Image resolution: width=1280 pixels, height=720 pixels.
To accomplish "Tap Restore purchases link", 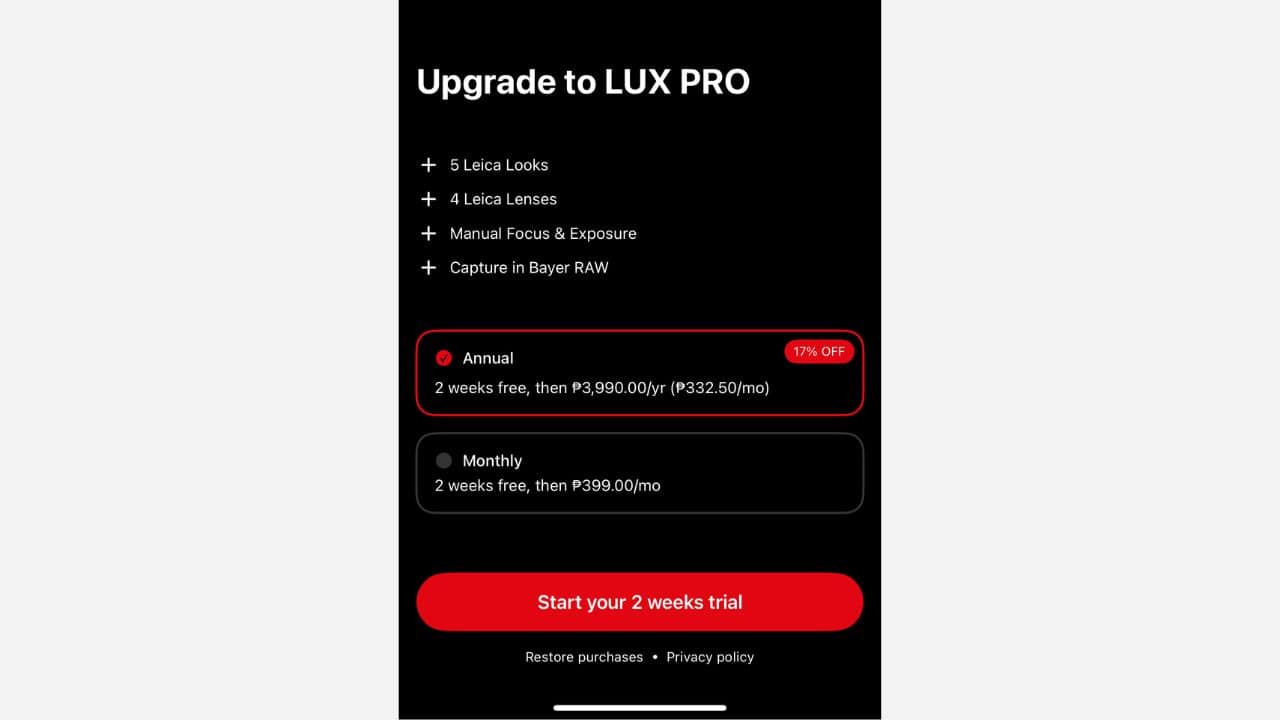I will click(x=584, y=657).
